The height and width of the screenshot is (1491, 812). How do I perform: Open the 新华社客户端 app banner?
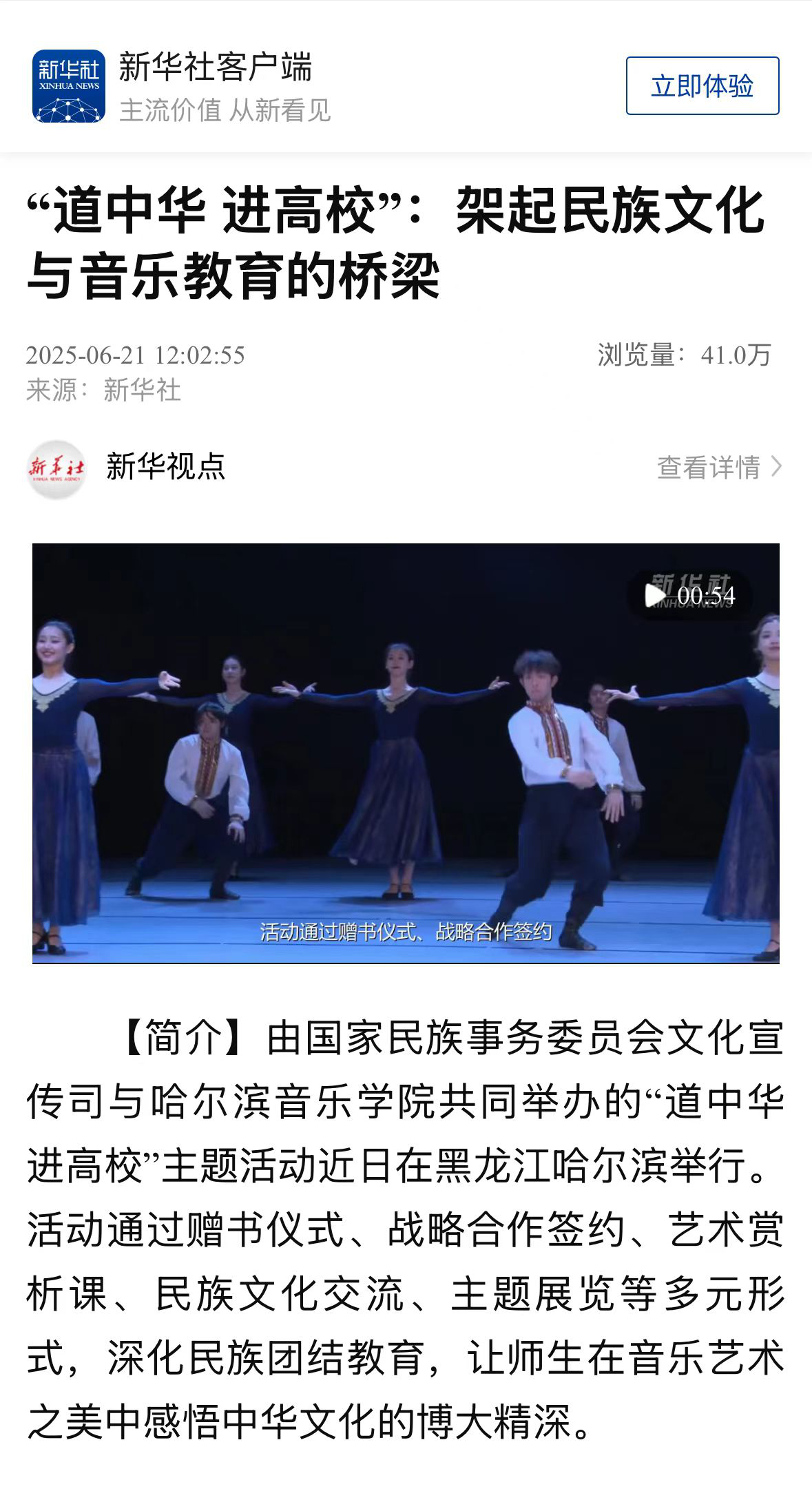click(x=214, y=86)
